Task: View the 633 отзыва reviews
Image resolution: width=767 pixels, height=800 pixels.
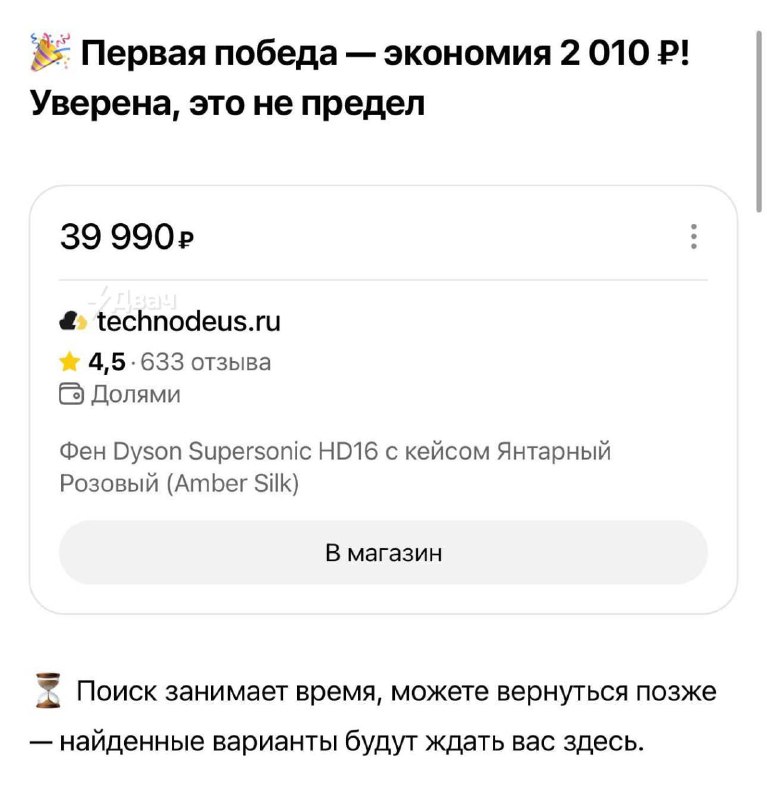Action: point(205,362)
